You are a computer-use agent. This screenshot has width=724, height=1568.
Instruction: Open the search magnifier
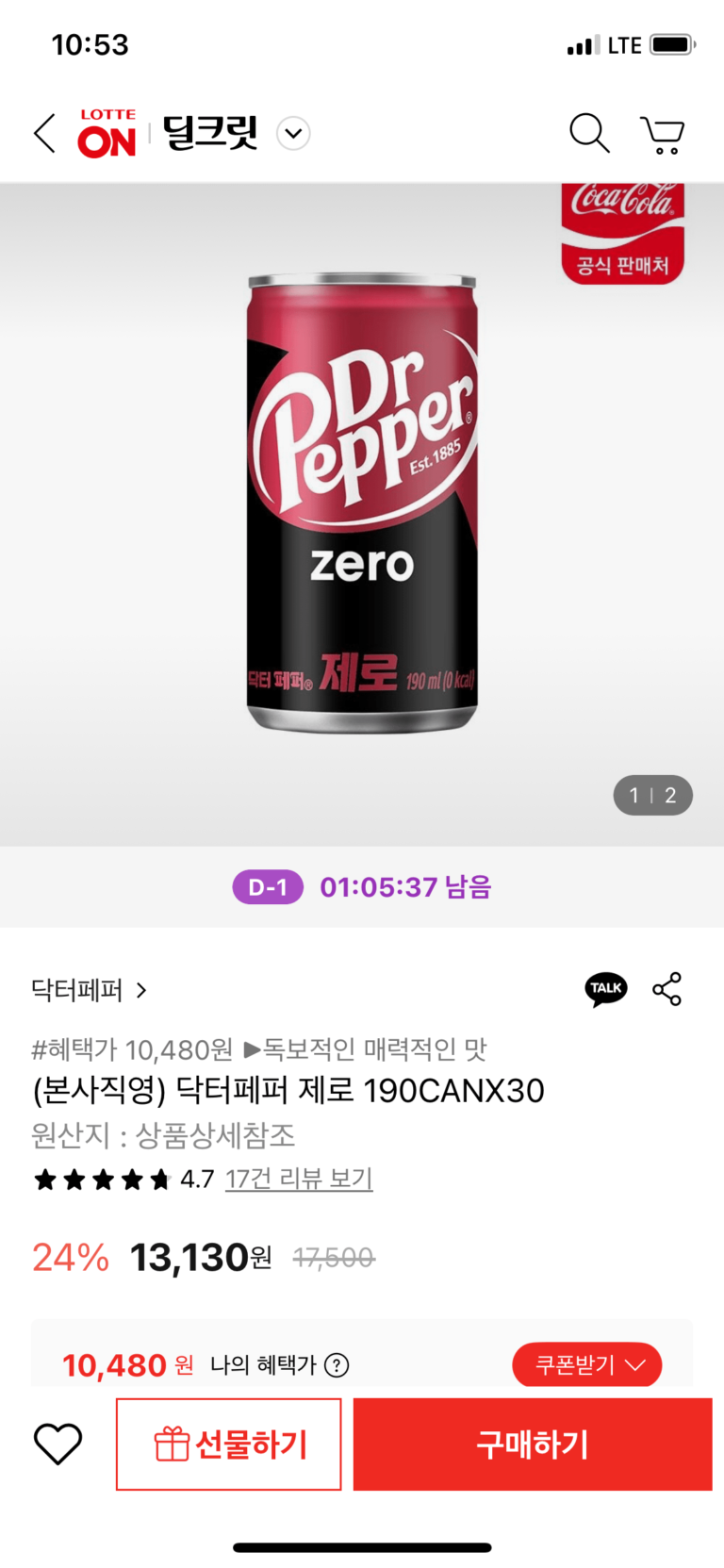(x=589, y=133)
